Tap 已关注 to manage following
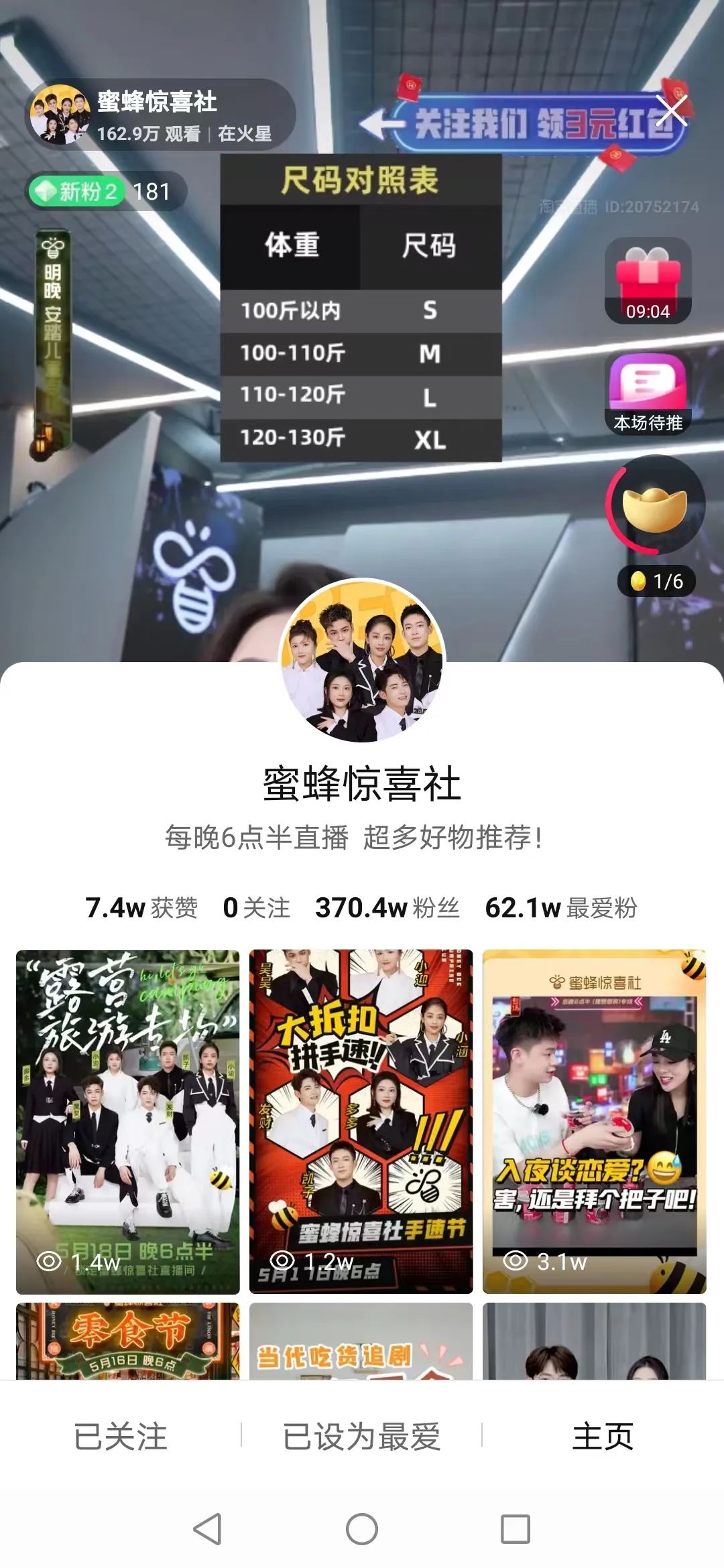Image resolution: width=724 pixels, height=1568 pixels. [121, 1436]
